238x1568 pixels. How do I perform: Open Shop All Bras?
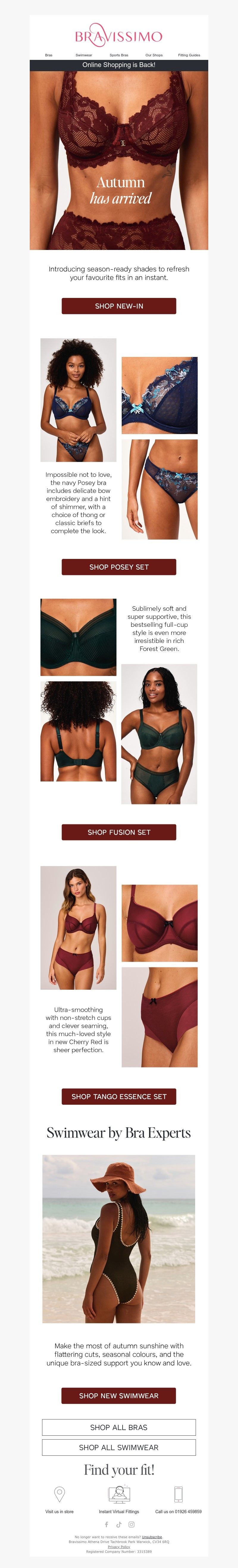click(x=119, y=1427)
